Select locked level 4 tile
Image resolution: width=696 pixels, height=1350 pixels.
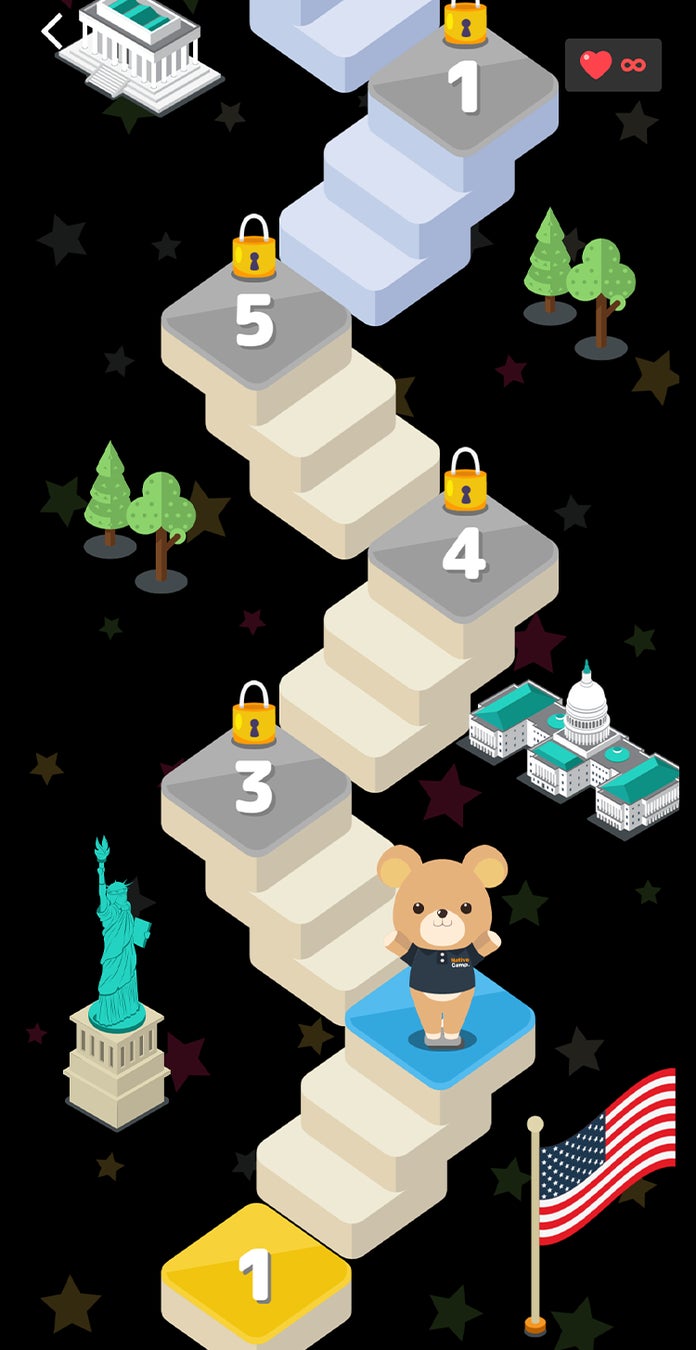click(x=463, y=554)
